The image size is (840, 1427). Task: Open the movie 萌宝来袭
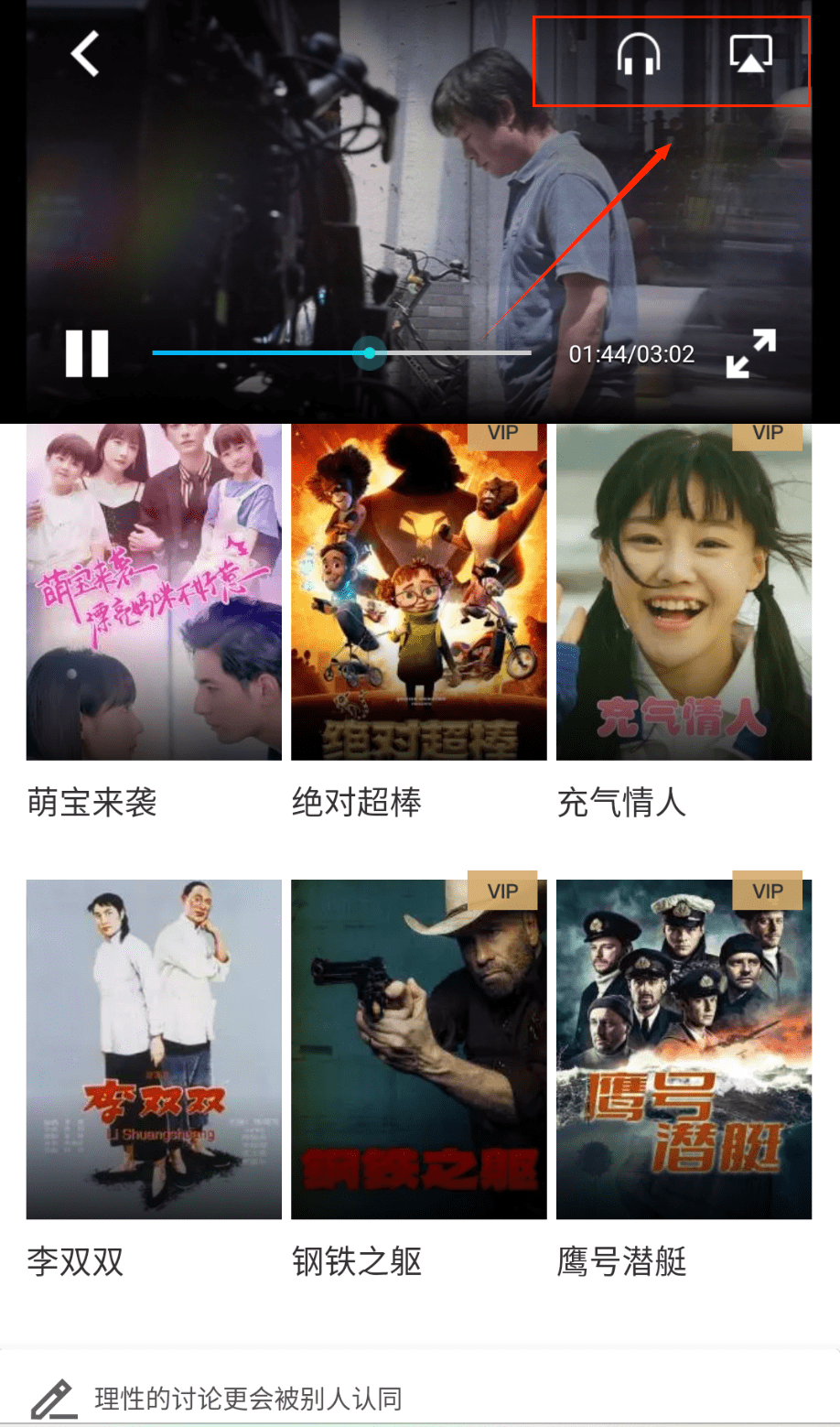click(154, 592)
